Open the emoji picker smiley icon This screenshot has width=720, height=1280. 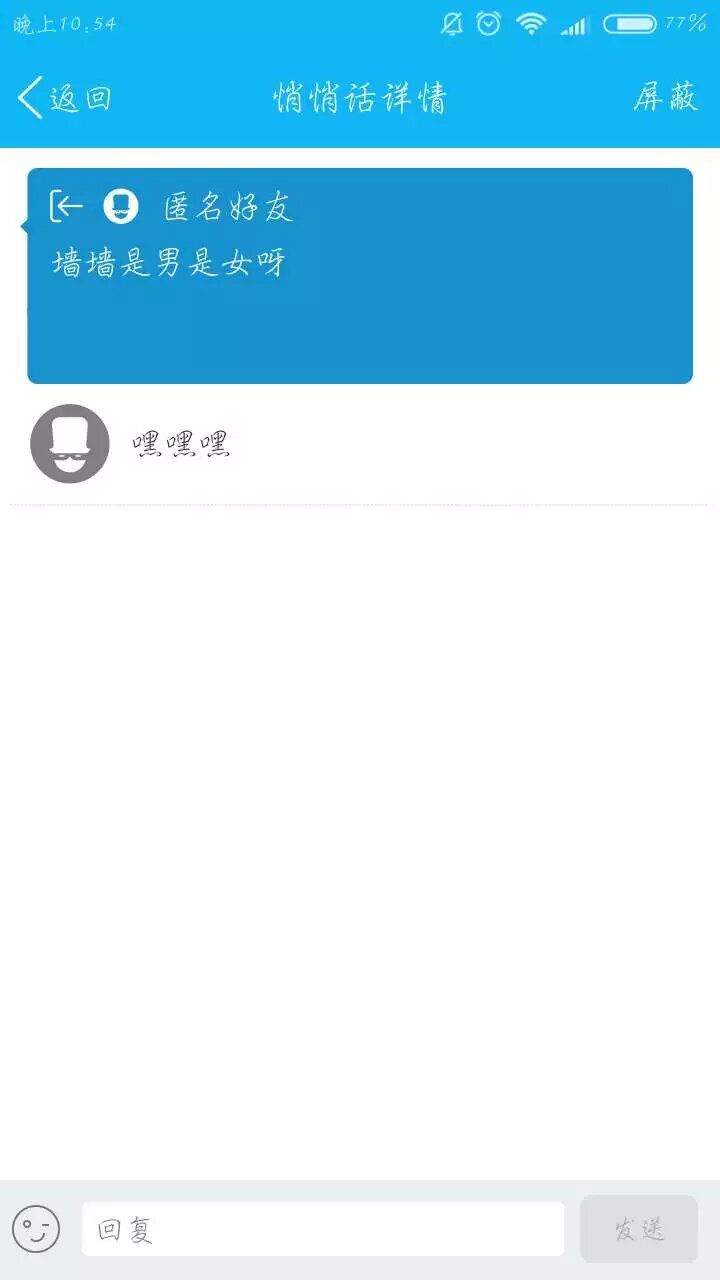(36, 1229)
